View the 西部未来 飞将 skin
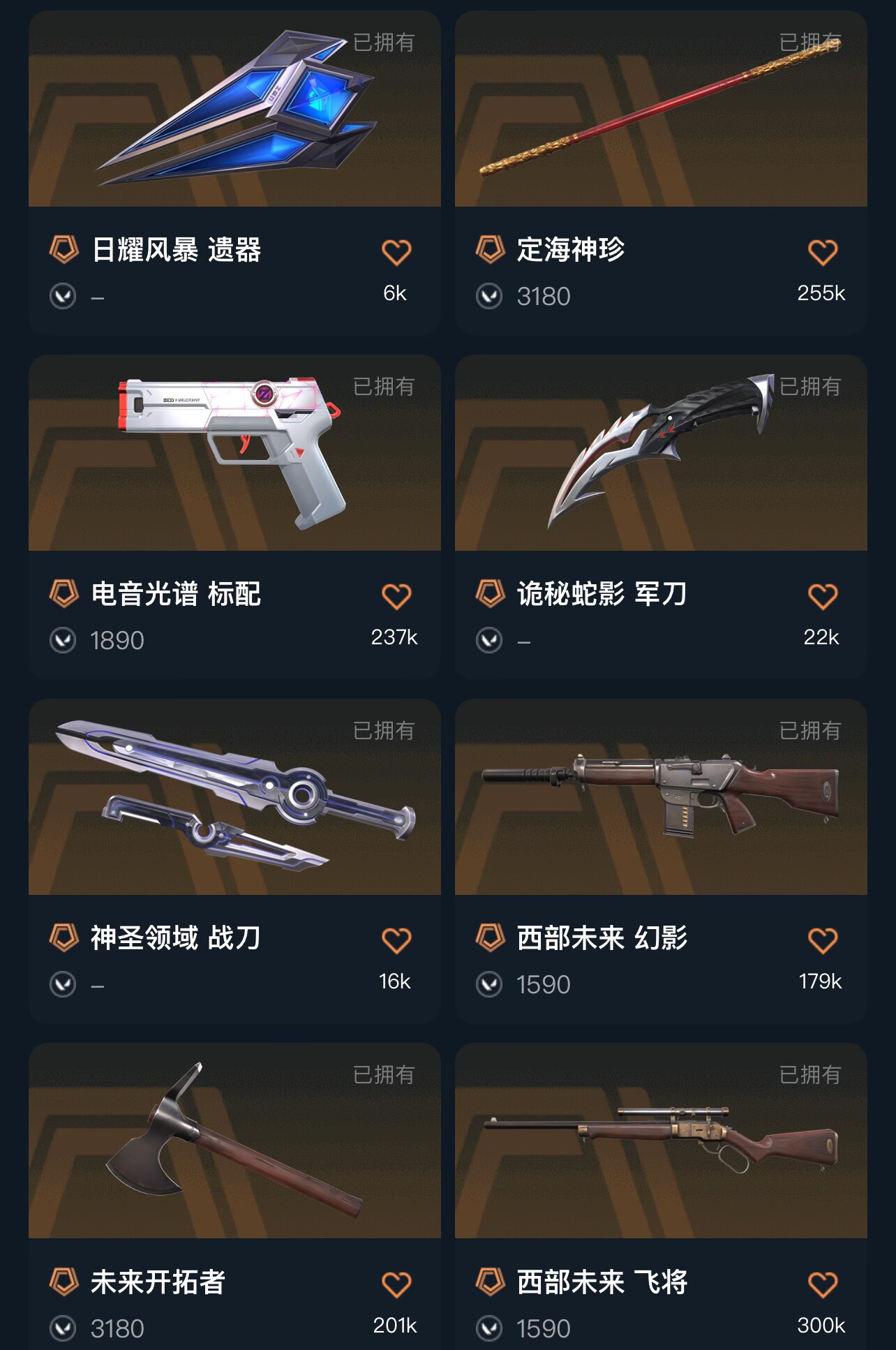896x1350 pixels. pyautogui.click(x=661, y=1141)
